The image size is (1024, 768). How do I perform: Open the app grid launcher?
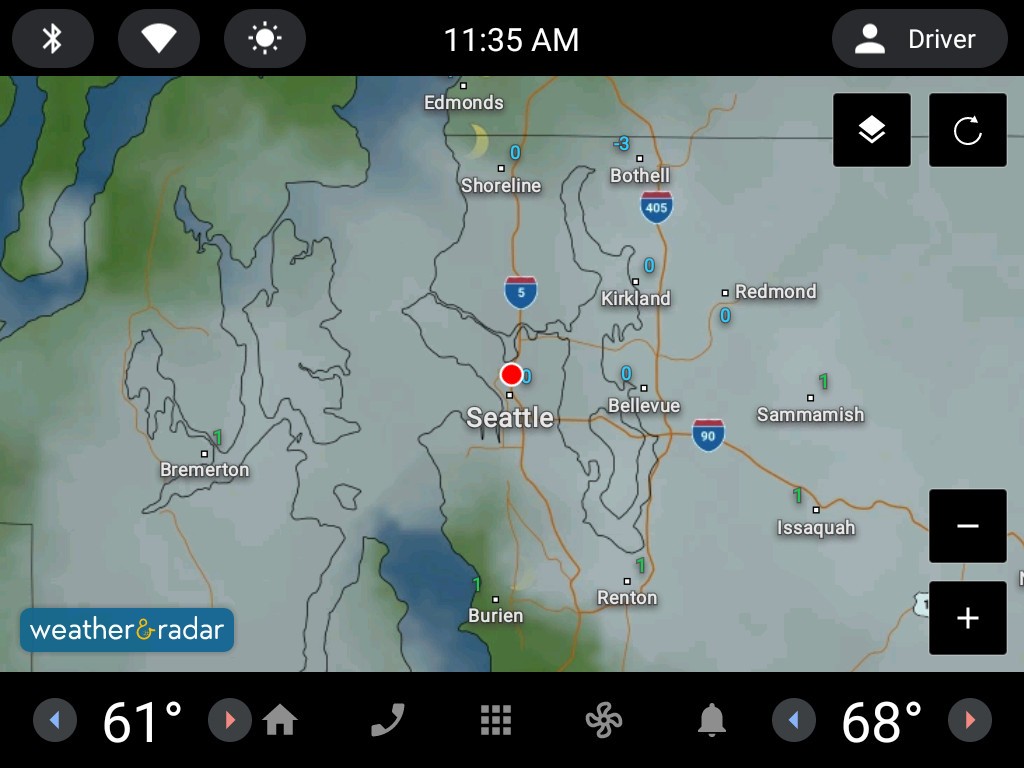pyautogui.click(x=496, y=720)
